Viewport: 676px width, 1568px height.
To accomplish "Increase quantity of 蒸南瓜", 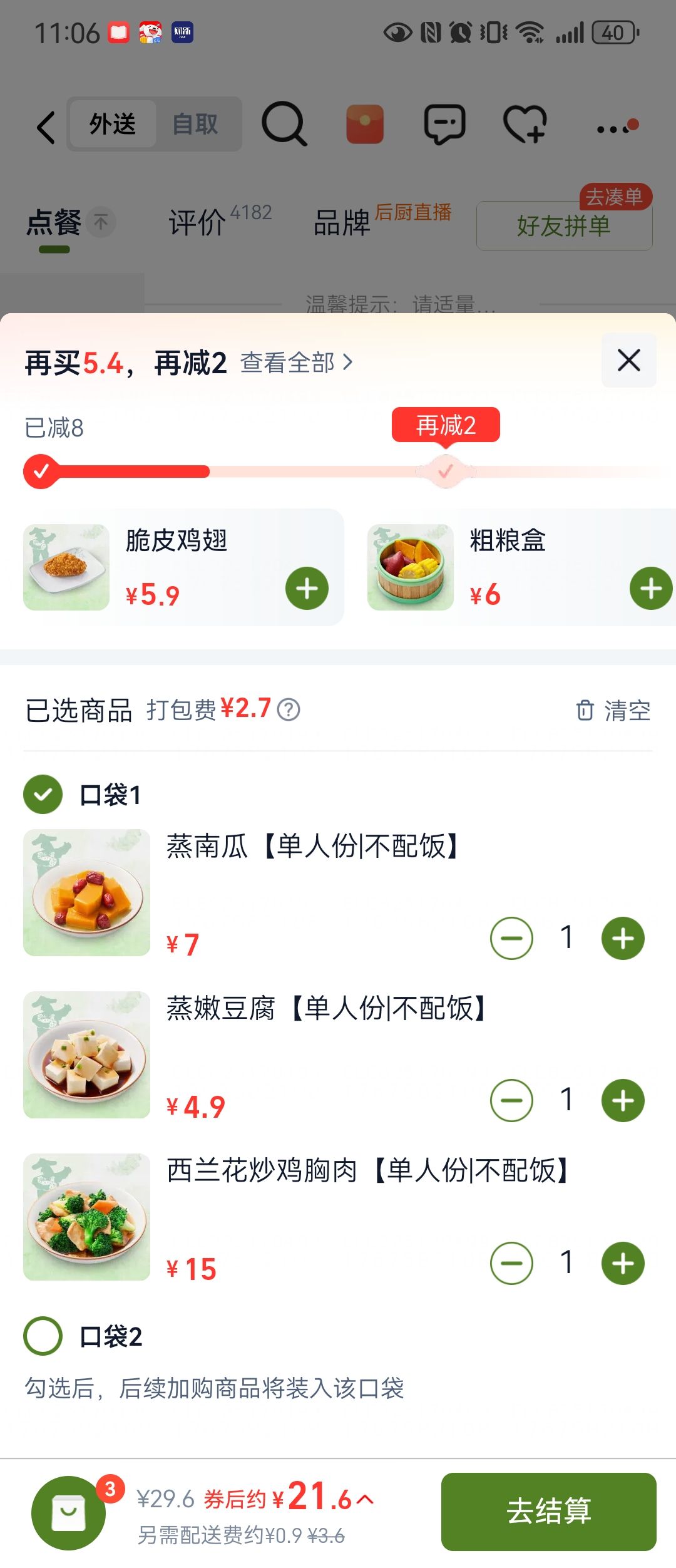I will 623,939.
